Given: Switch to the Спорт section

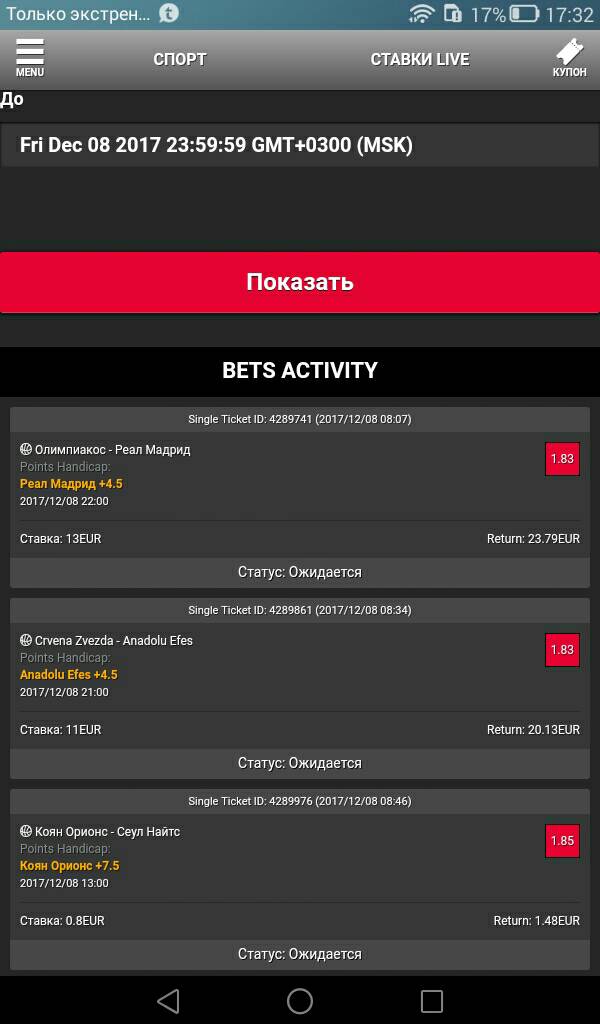Looking at the screenshot, I should click(180, 59).
